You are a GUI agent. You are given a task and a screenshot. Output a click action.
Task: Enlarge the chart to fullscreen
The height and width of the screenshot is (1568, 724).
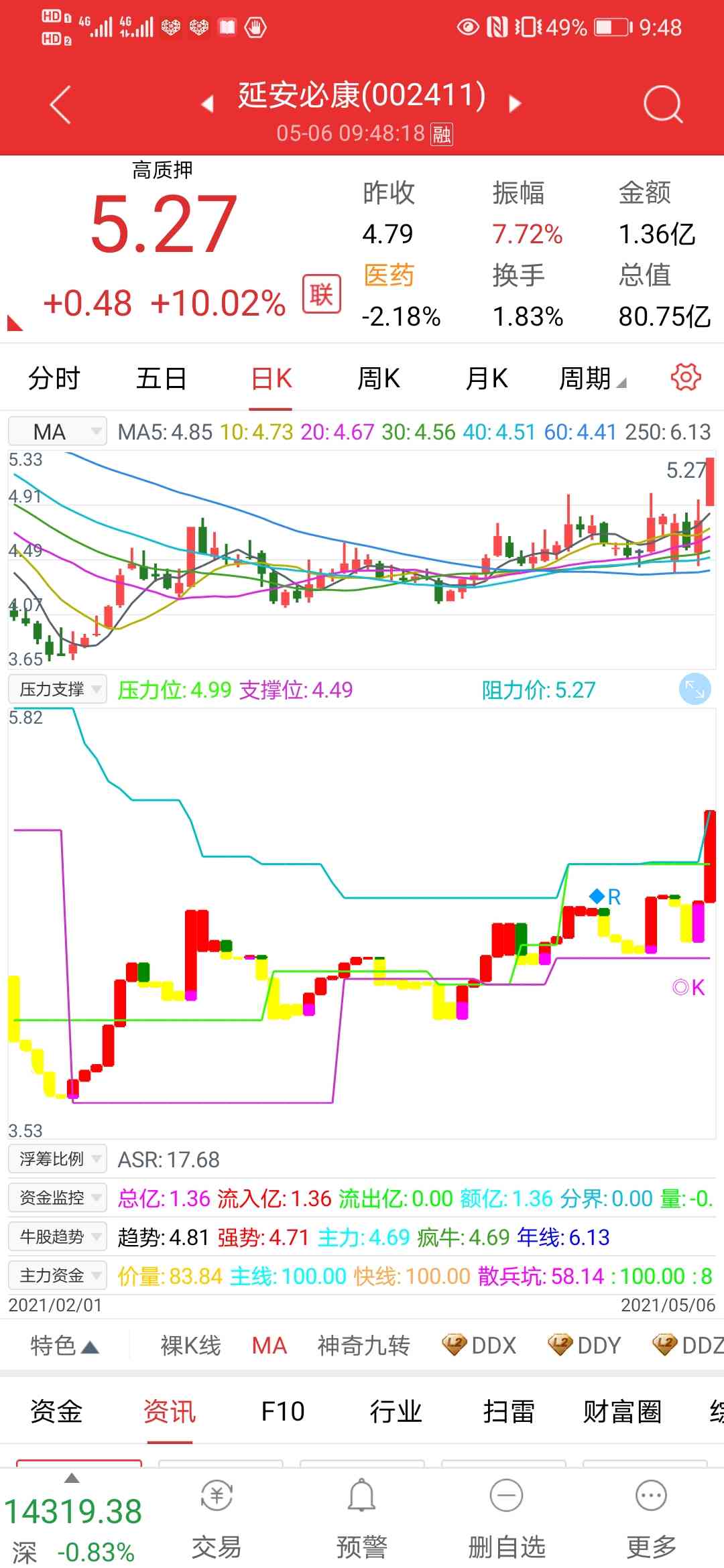695,689
